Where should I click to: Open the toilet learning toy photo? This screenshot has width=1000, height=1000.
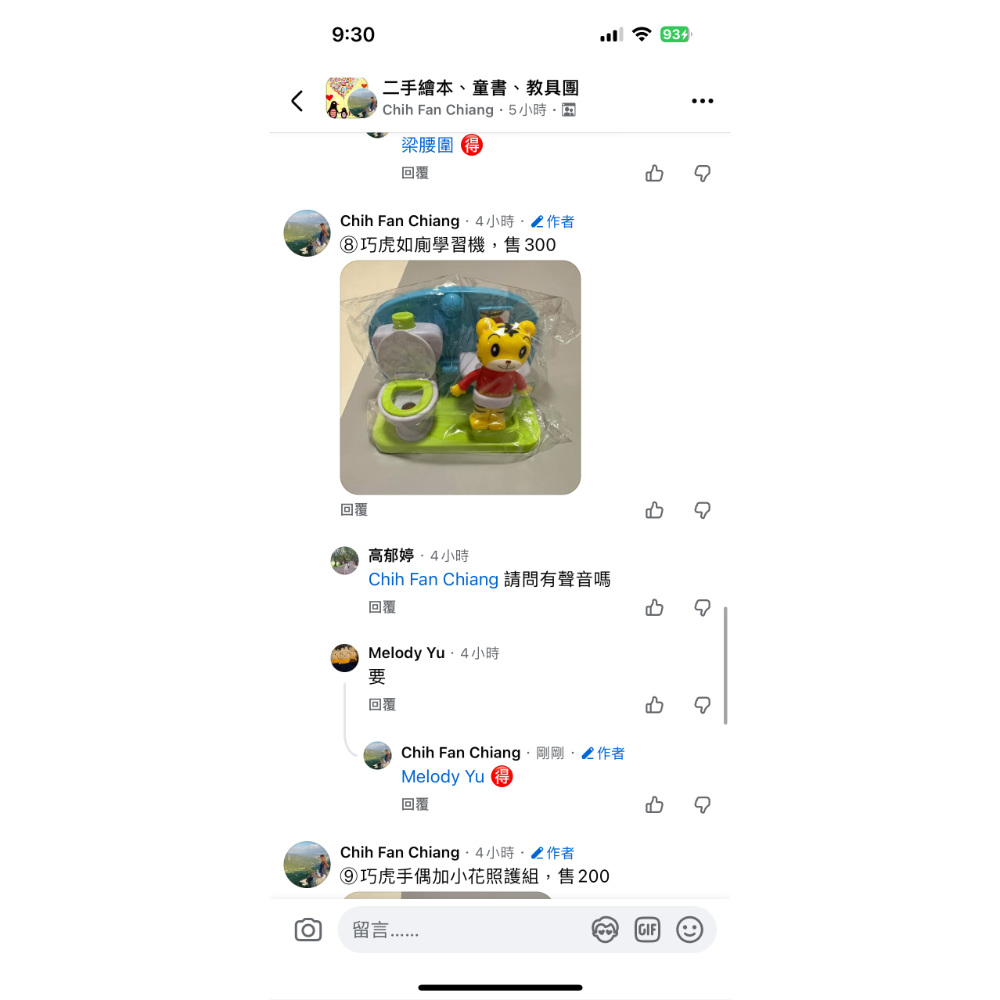coord(460,377)
